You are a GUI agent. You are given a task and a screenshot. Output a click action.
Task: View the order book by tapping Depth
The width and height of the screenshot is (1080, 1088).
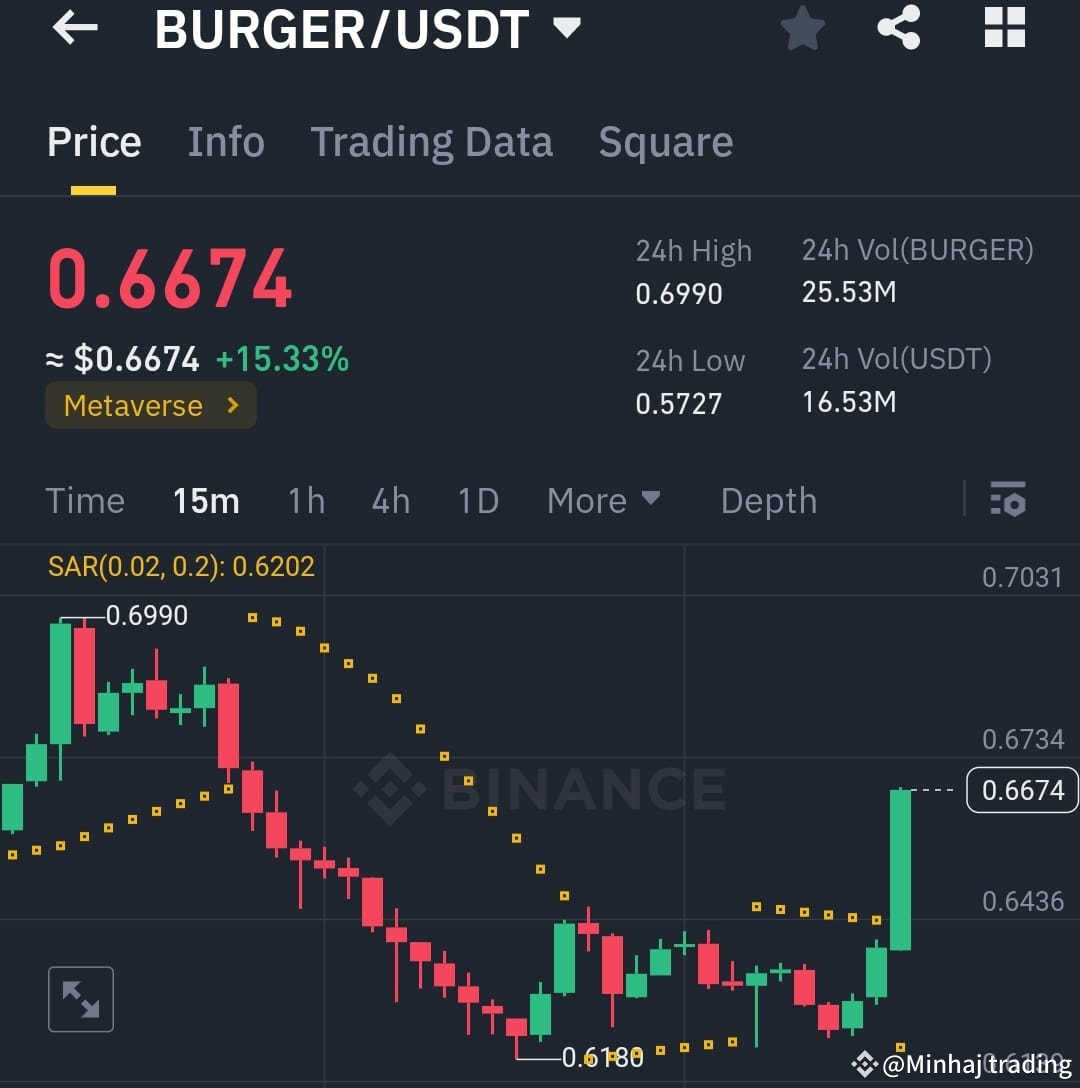768,500
